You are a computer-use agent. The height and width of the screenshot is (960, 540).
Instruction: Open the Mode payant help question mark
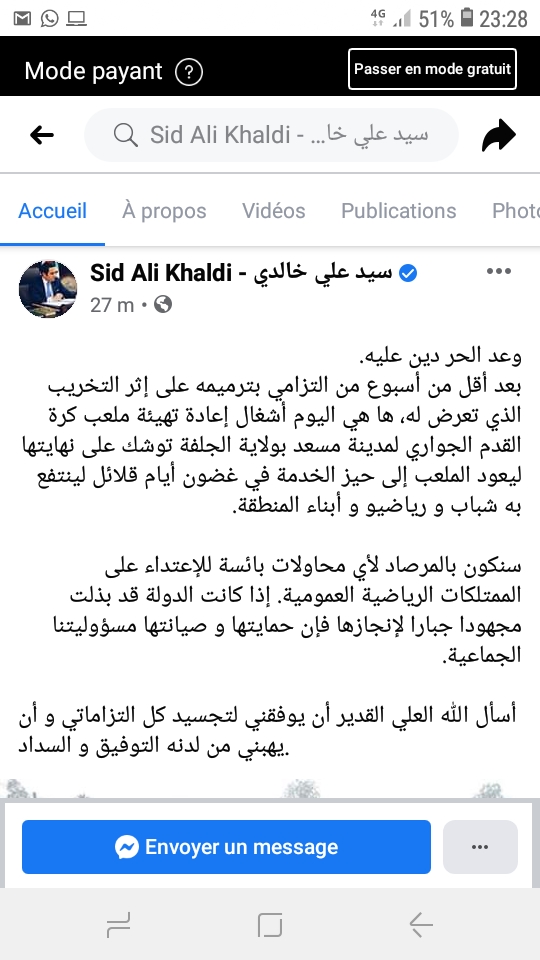tap(189, 72)
